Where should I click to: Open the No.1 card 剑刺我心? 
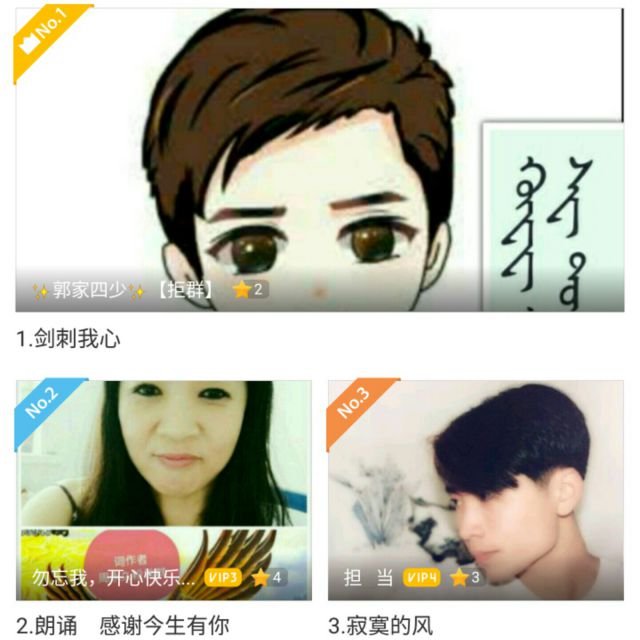click(x=320, y=160)
